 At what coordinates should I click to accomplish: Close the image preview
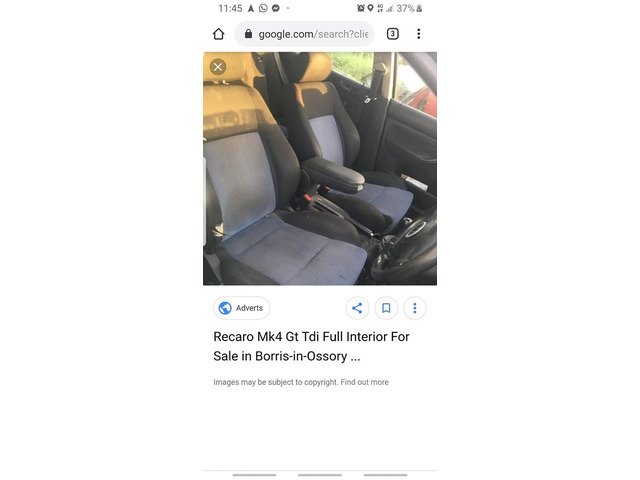point(218,67)
